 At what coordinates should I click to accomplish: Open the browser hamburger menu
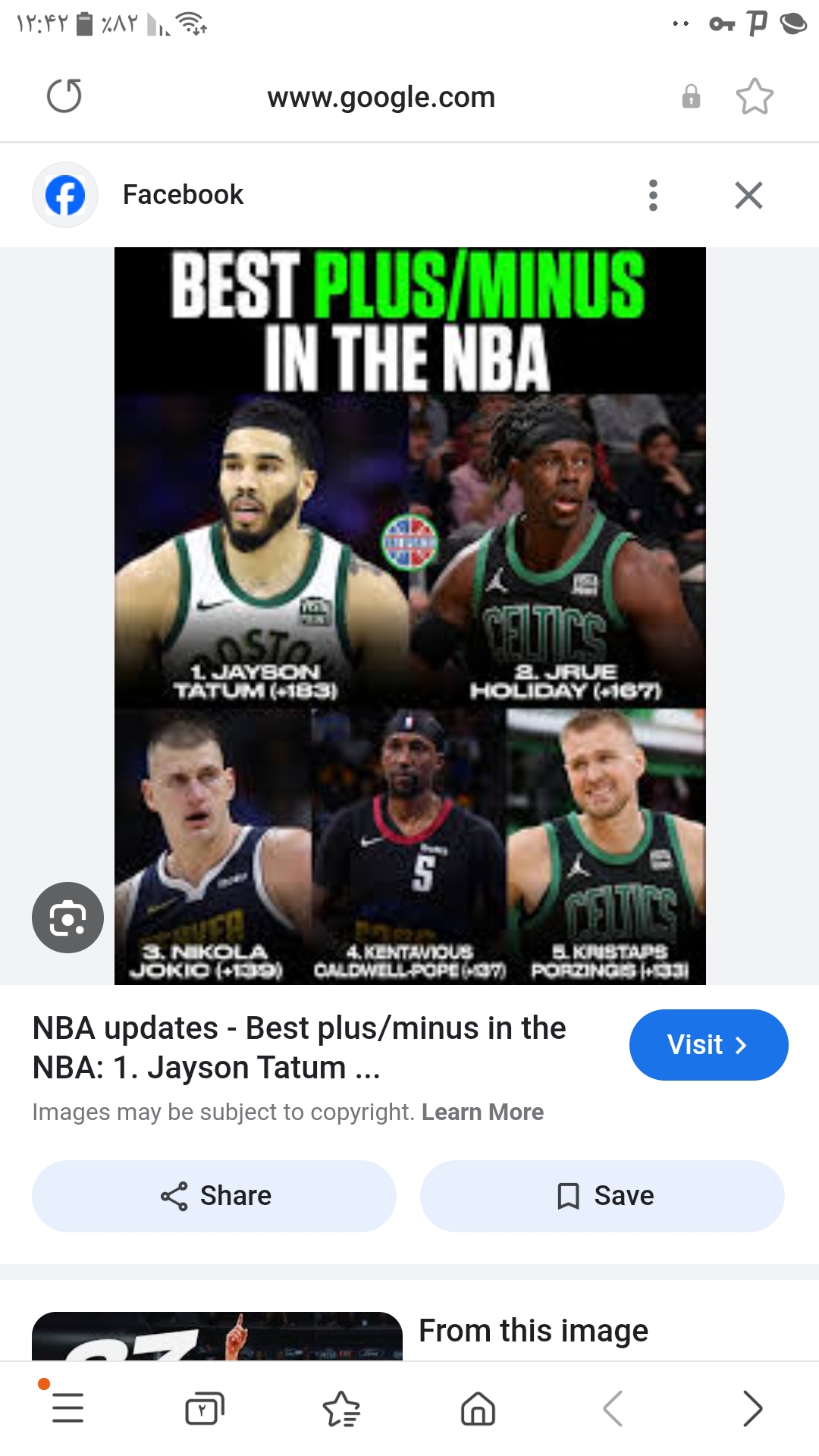tap(67, 1408)
